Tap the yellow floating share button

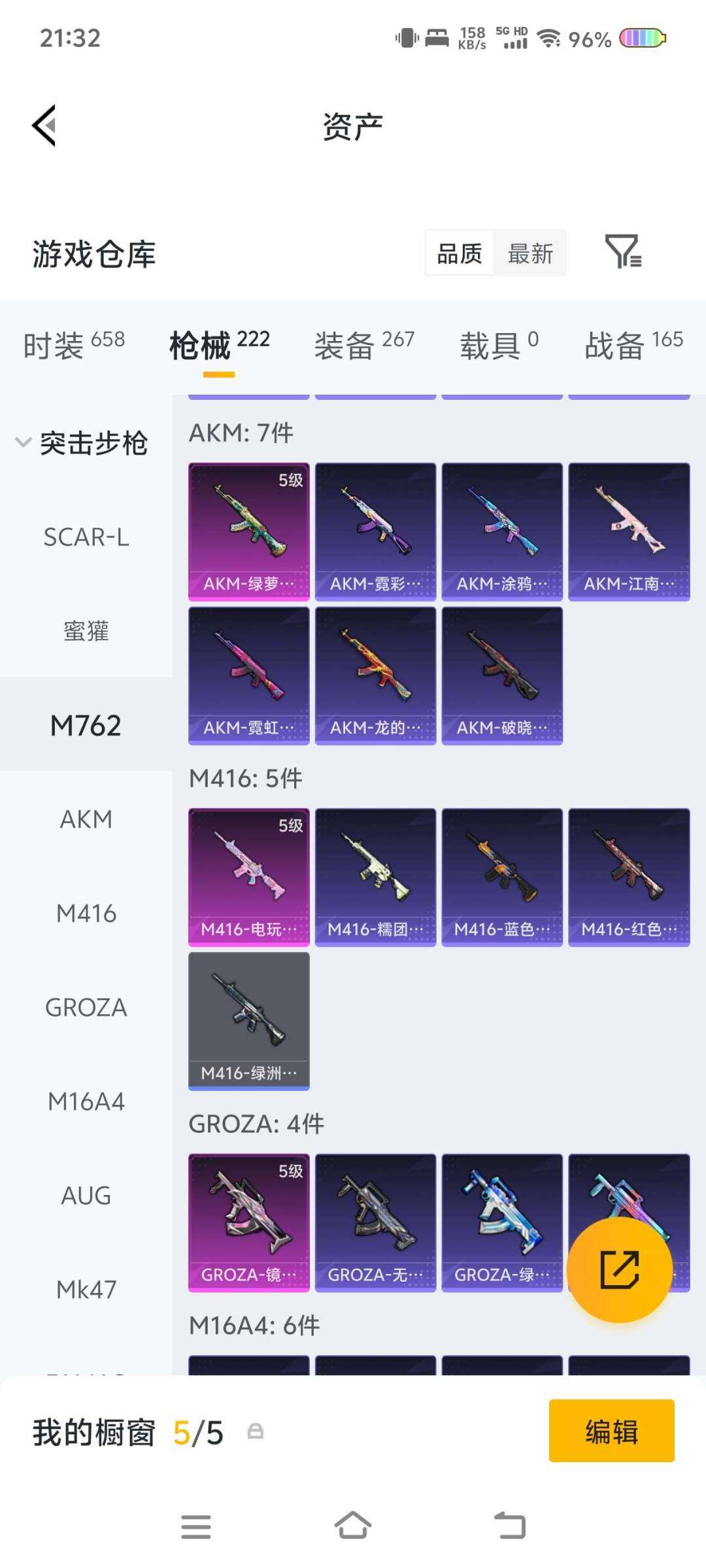pyautogui.click(x=619, y=1269)
